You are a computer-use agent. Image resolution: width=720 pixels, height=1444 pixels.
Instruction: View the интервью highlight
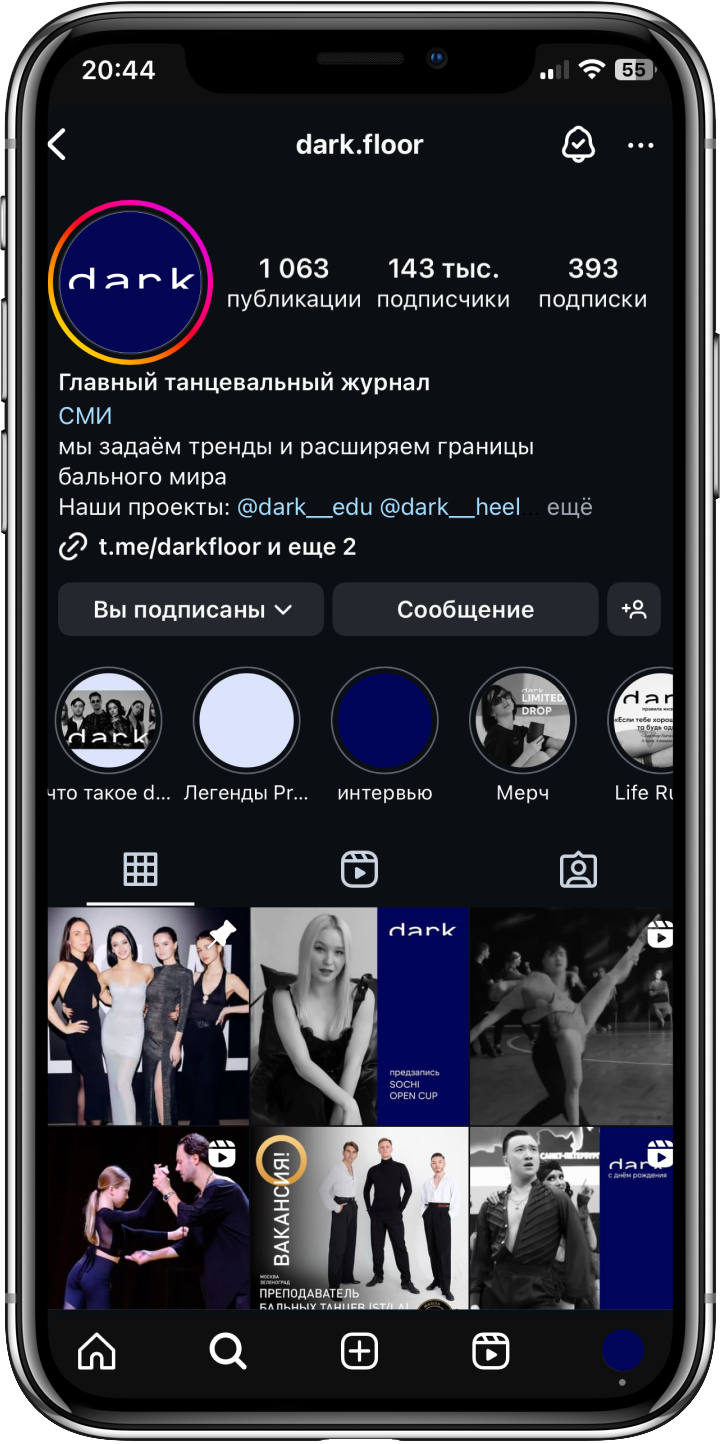[385, 720]
